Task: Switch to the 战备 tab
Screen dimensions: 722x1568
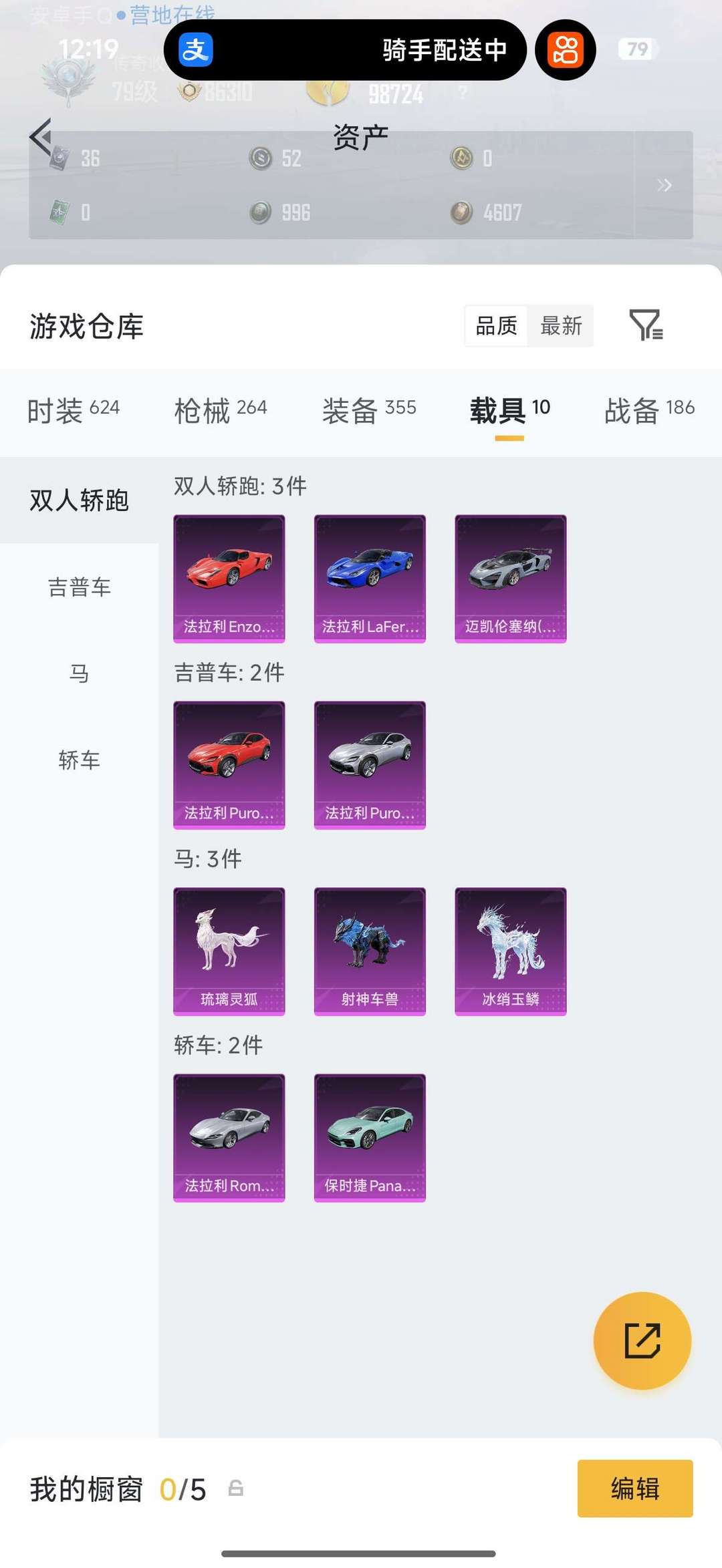Action: pyautogui.click(x=650, y=410)
